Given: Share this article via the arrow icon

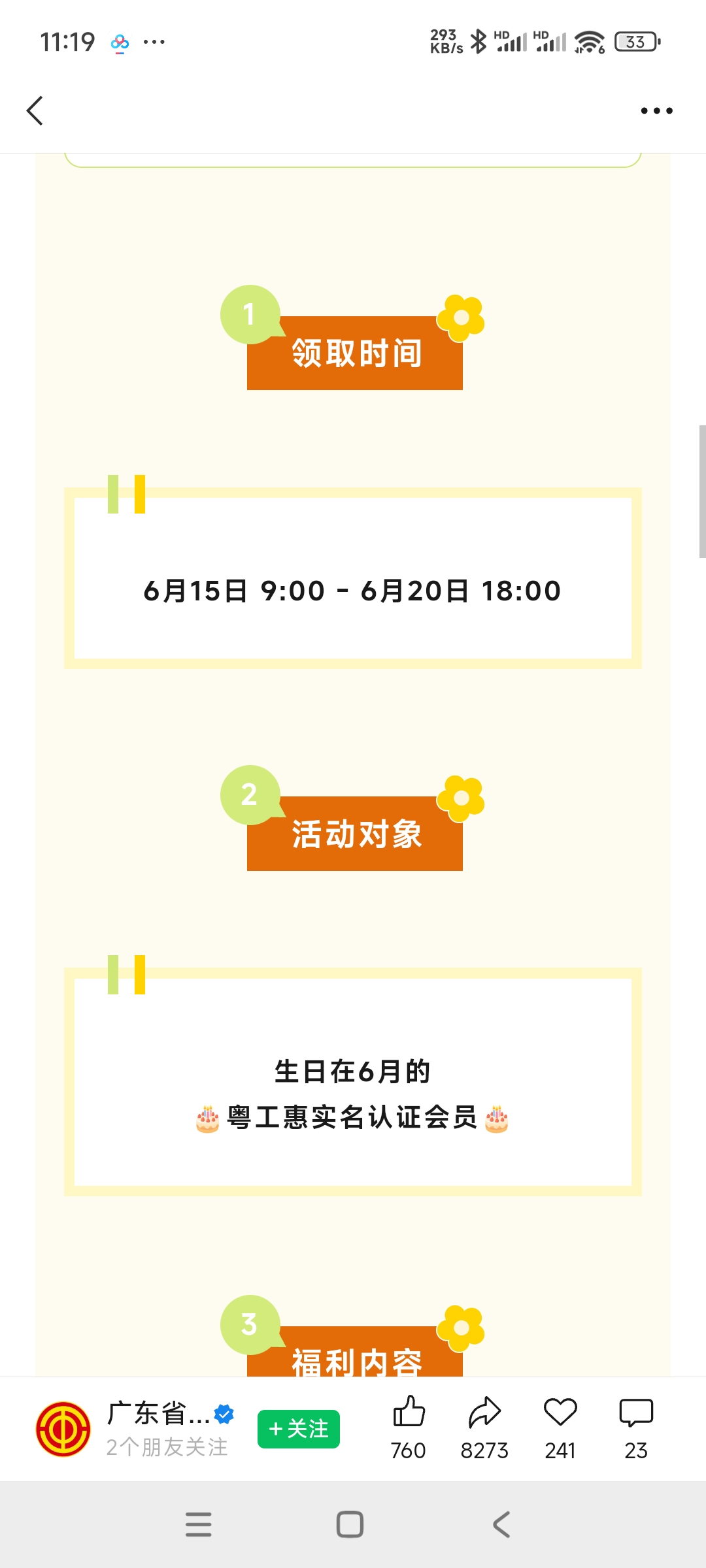Looking at the screenshot, I should (484, 1412).
